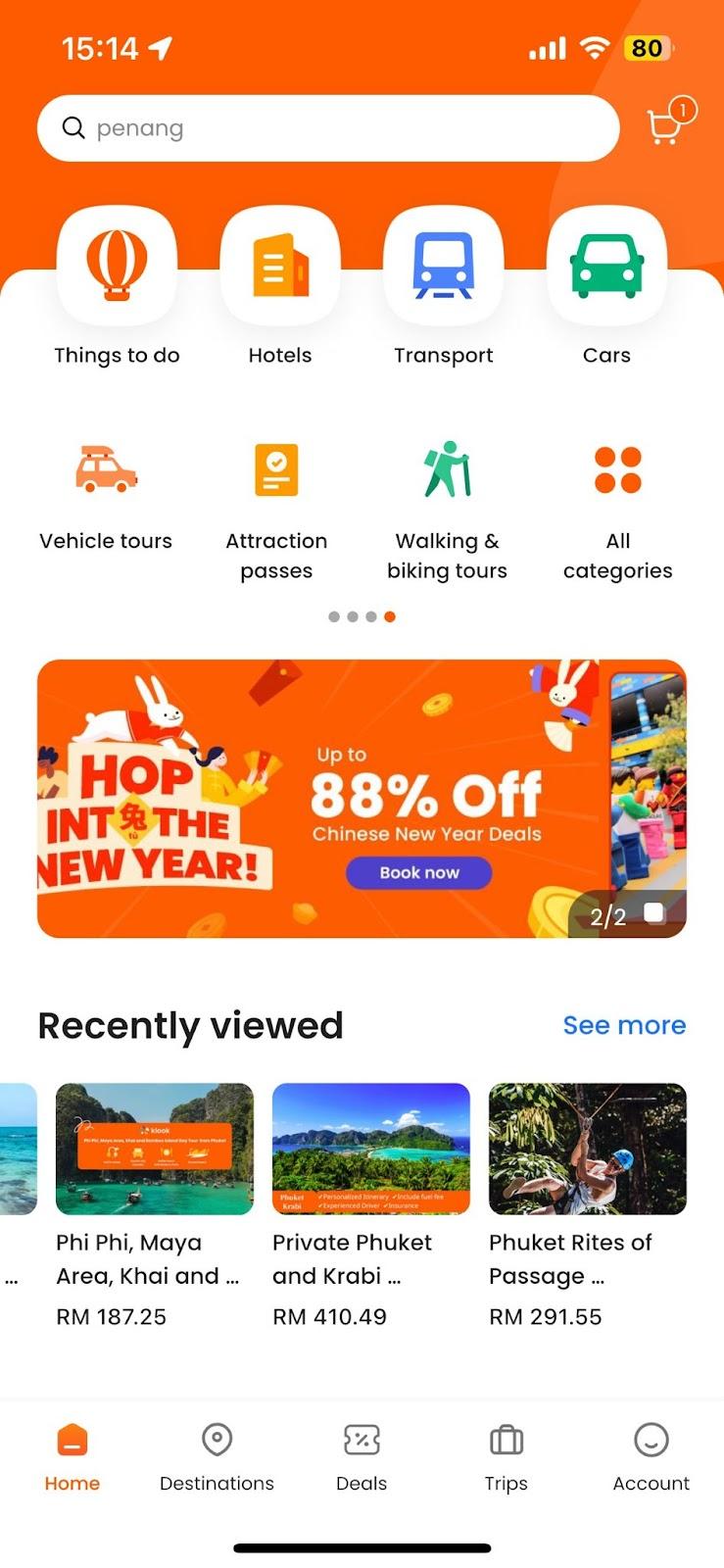Go to the Account tab
This screenshot has height=1568, width=724.
point(651,1457)
